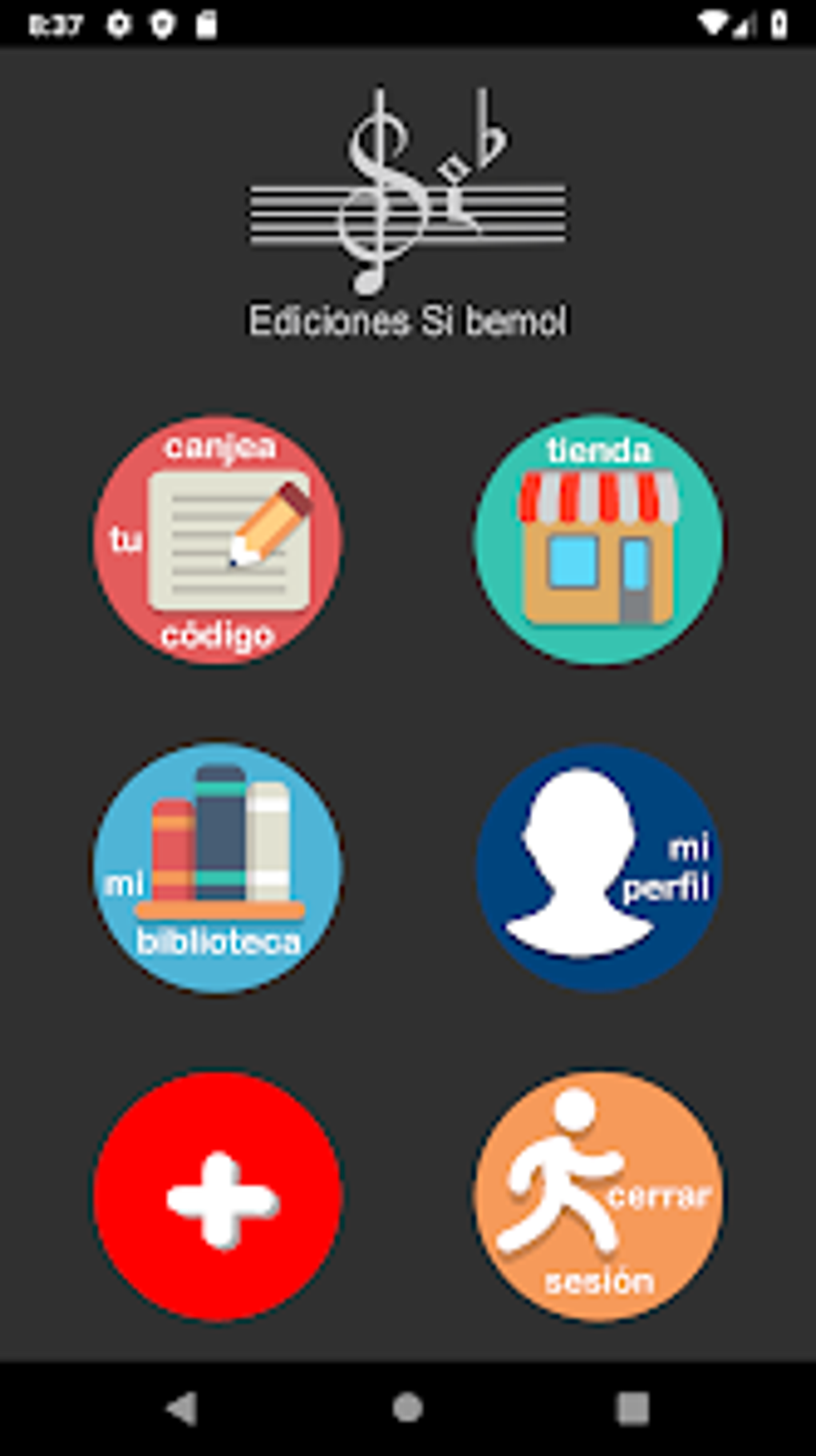Open "mi biblioteca" library icon
The width and height of the screenshot is (816, 1456).
point(218,869)
